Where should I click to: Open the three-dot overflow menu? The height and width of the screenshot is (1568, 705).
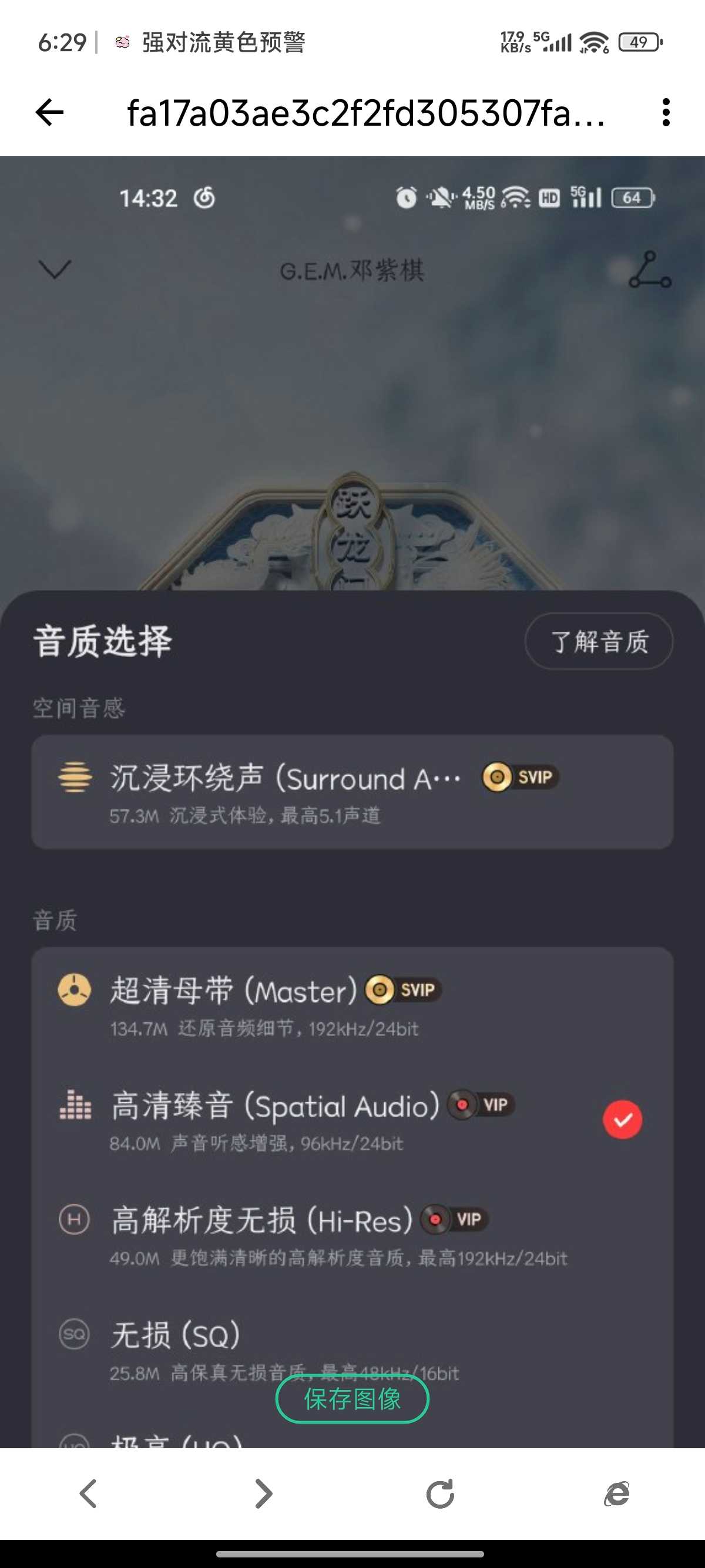666,113
